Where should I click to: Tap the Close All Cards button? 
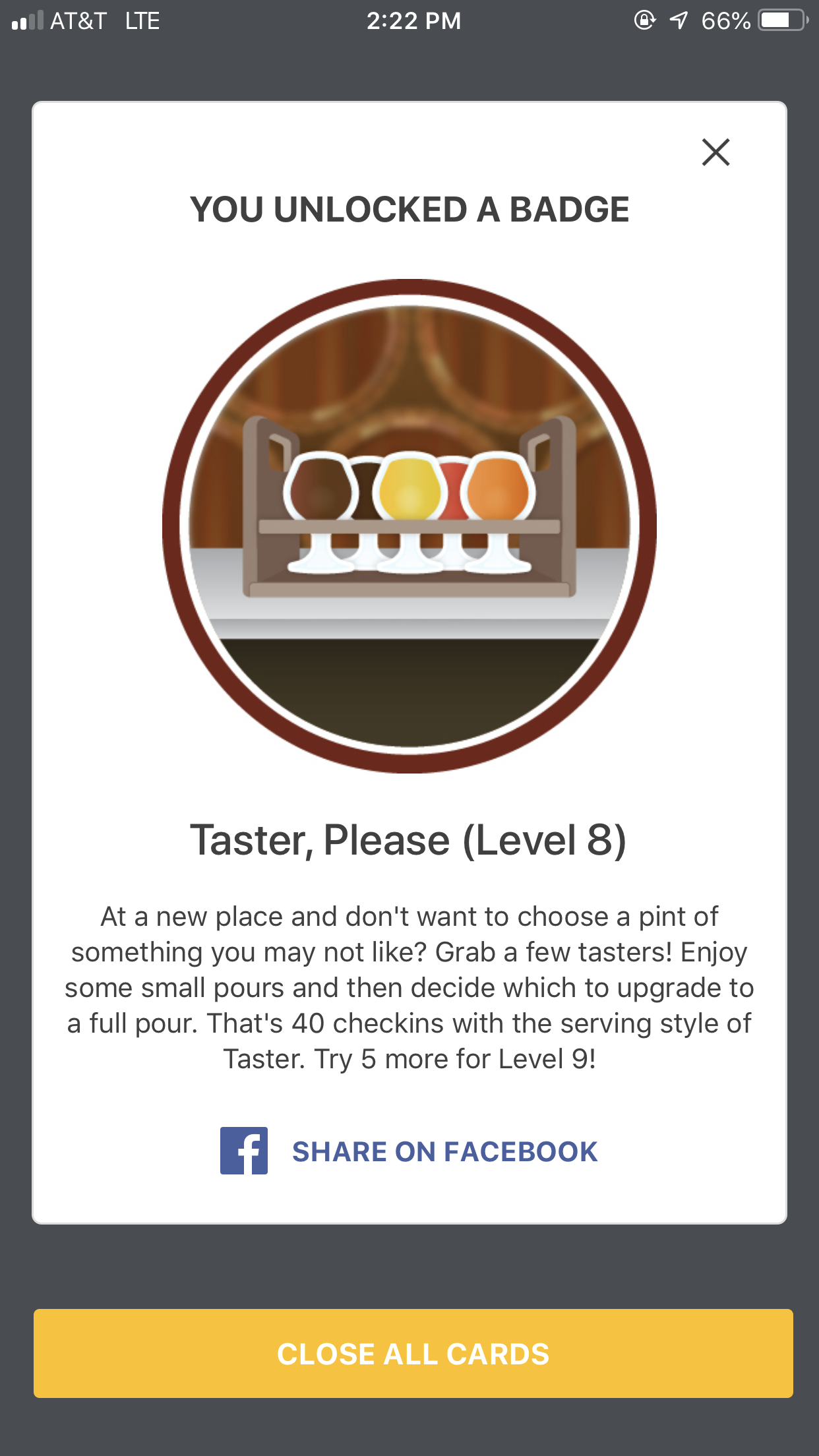tap(413, 1353)
